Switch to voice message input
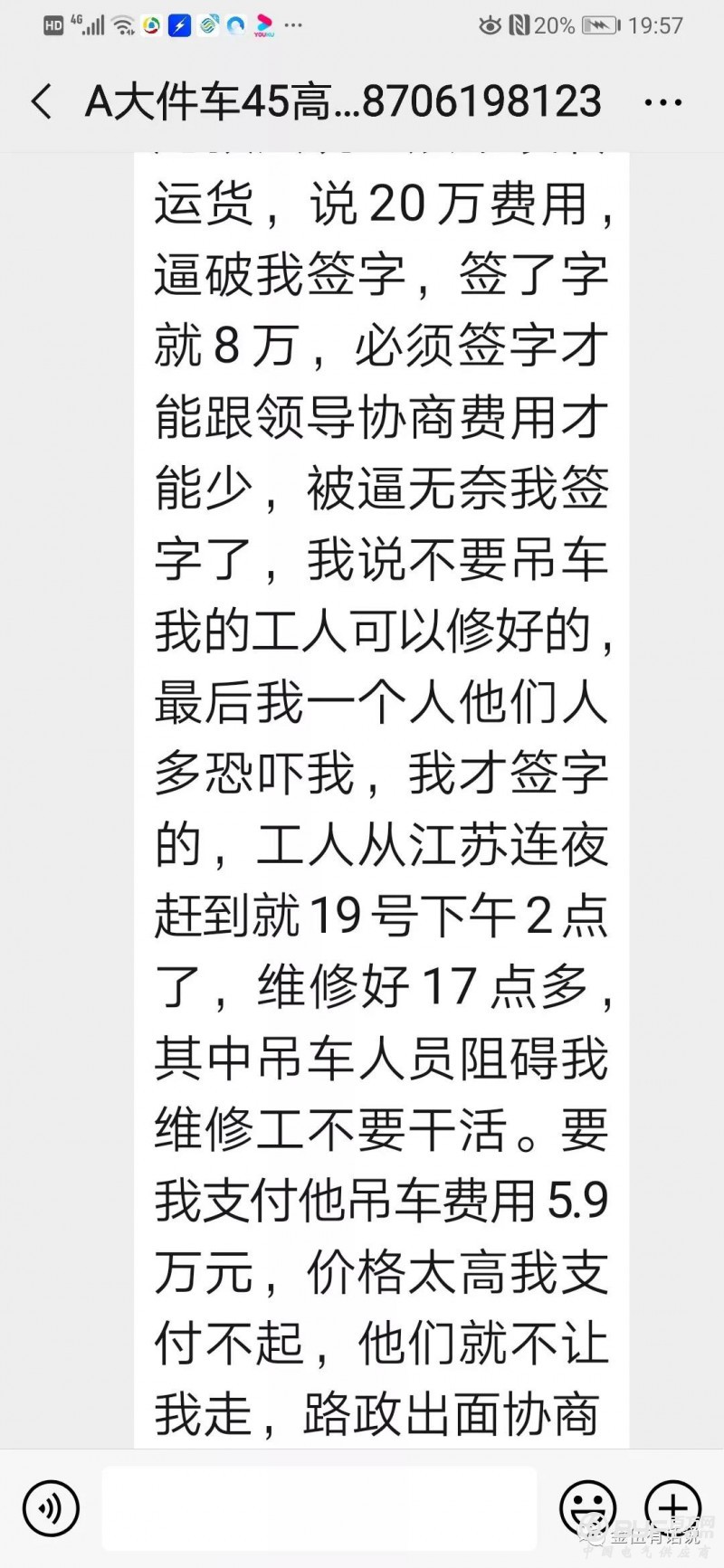Viewport: 724px width, 1568px height. (x=52, y=1508)
